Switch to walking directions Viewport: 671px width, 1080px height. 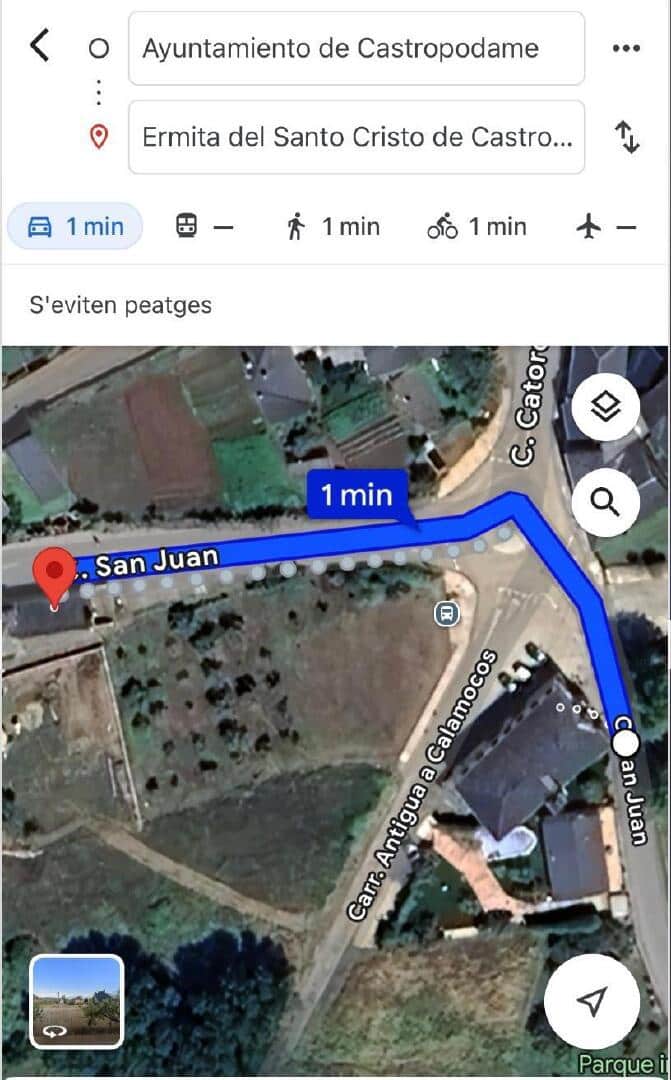(x=333, y=227)
